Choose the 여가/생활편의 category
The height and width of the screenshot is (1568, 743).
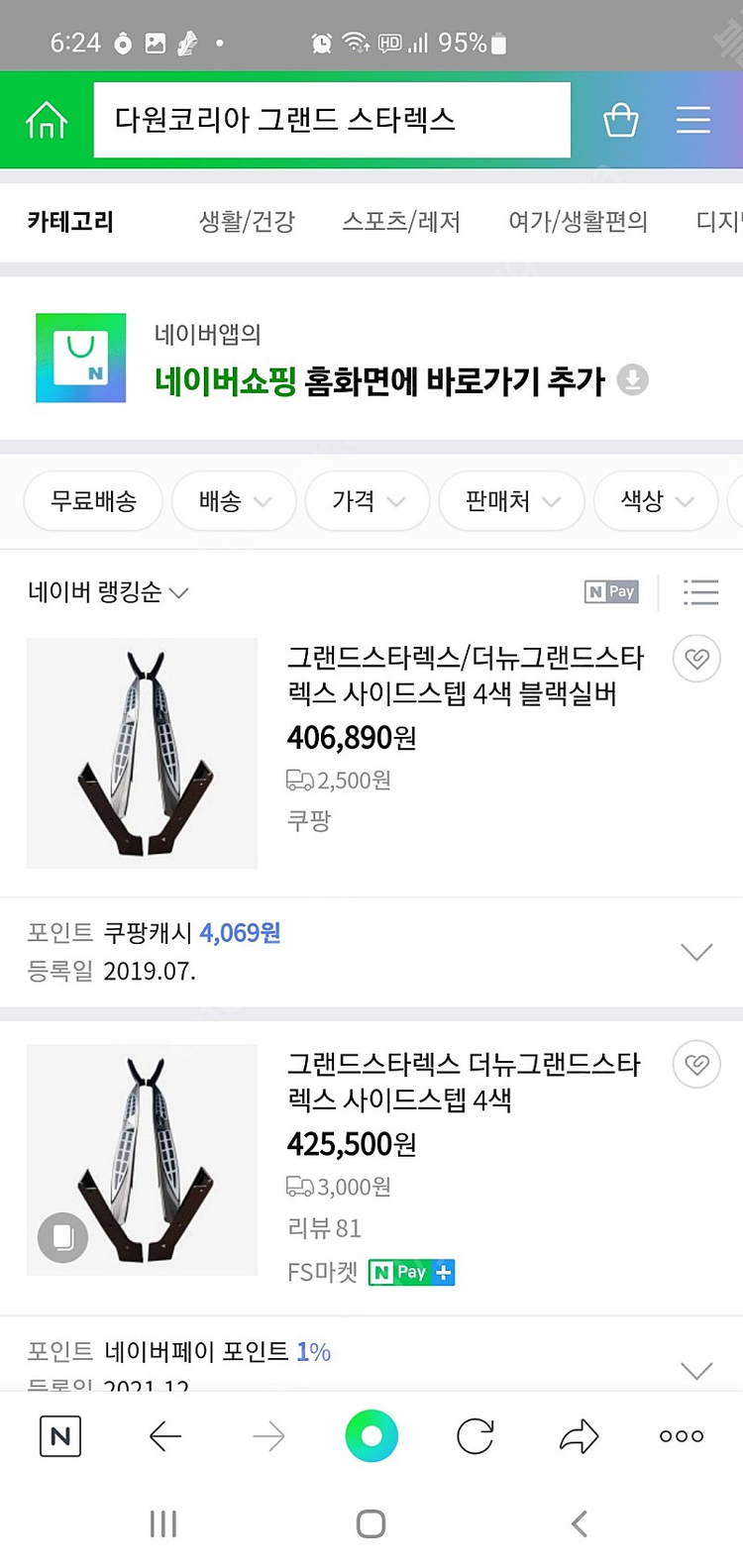click(x=578, y=222)
